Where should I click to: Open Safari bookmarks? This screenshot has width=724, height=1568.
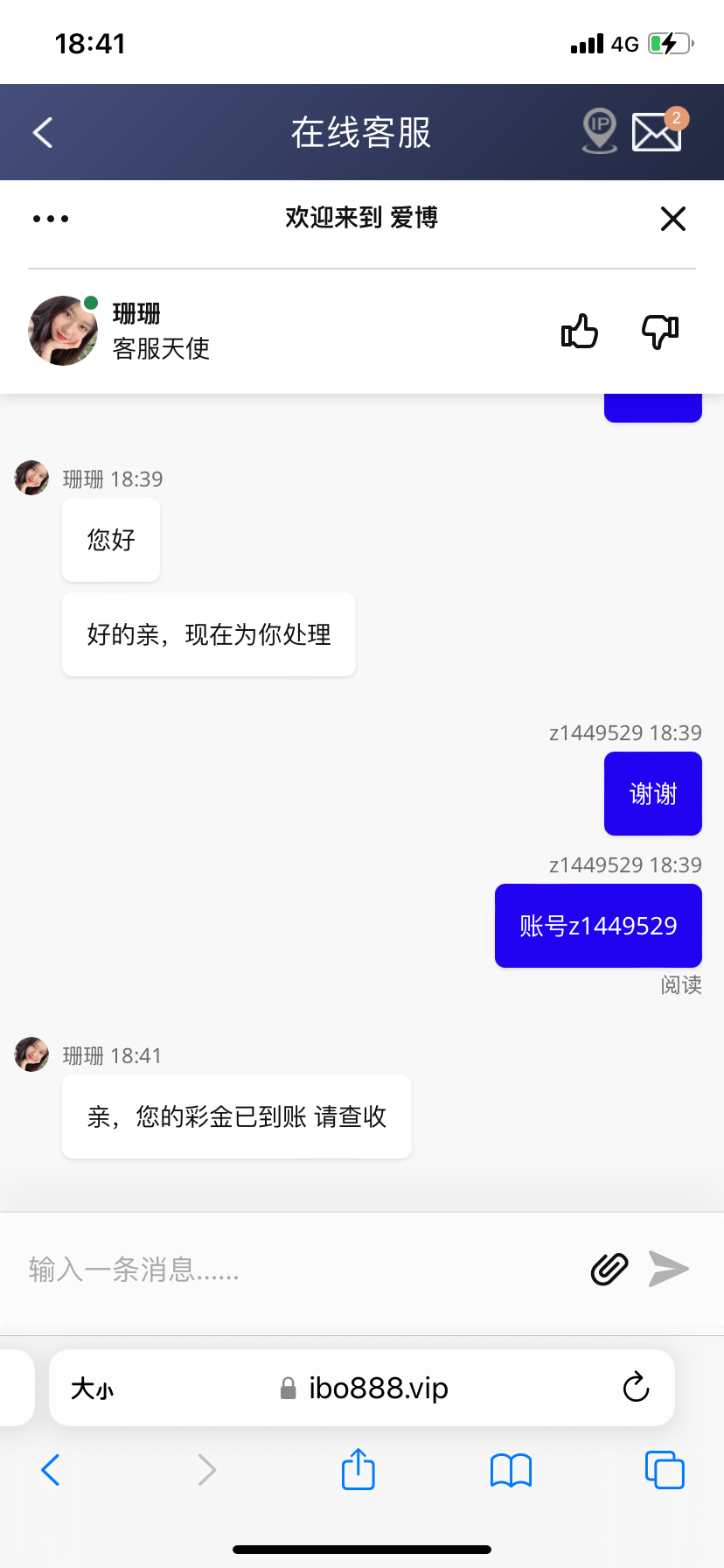512,1470
